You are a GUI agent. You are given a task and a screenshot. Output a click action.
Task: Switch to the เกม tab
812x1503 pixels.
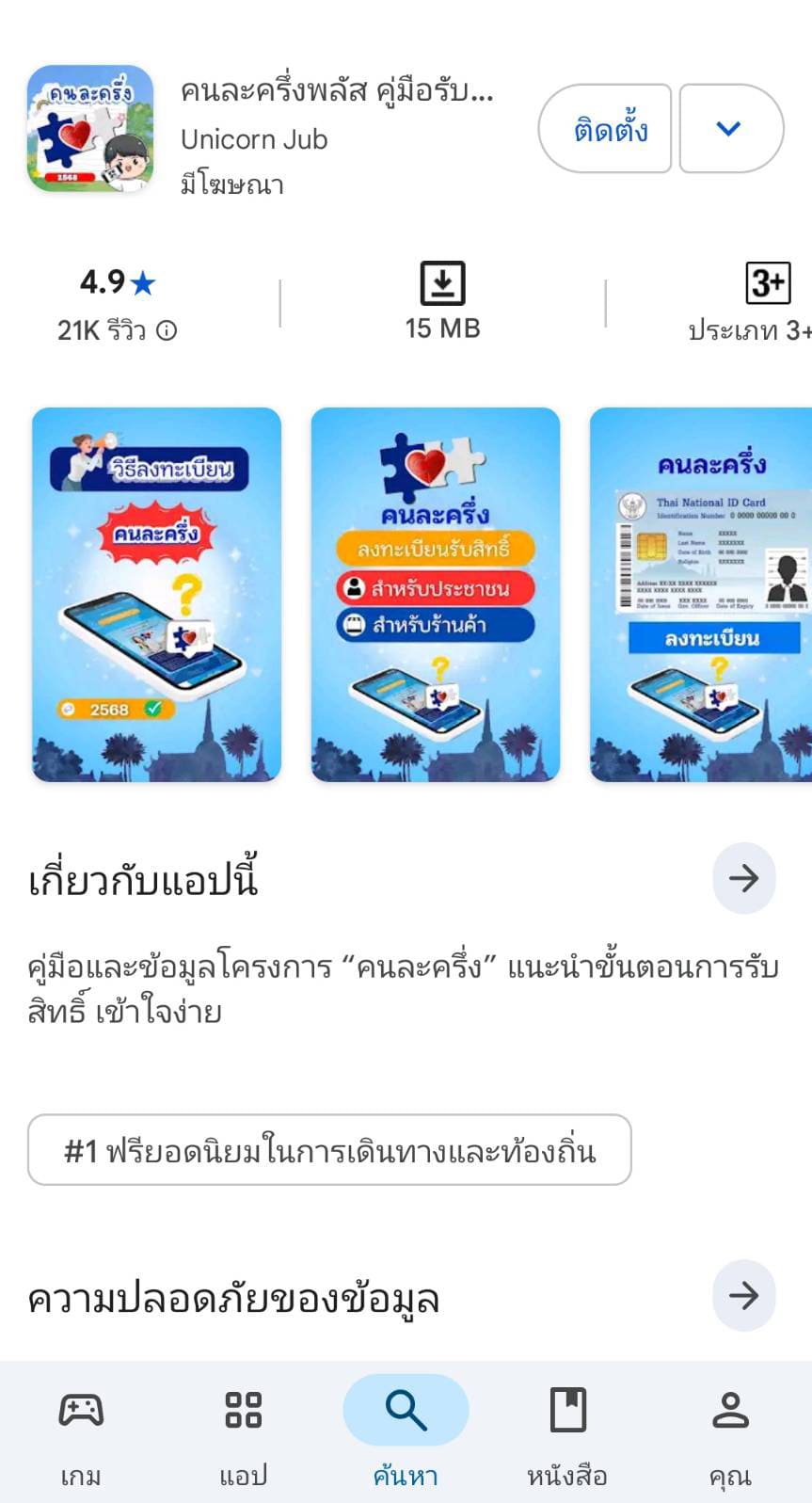pyautogui.click(x=81, y=1431)
